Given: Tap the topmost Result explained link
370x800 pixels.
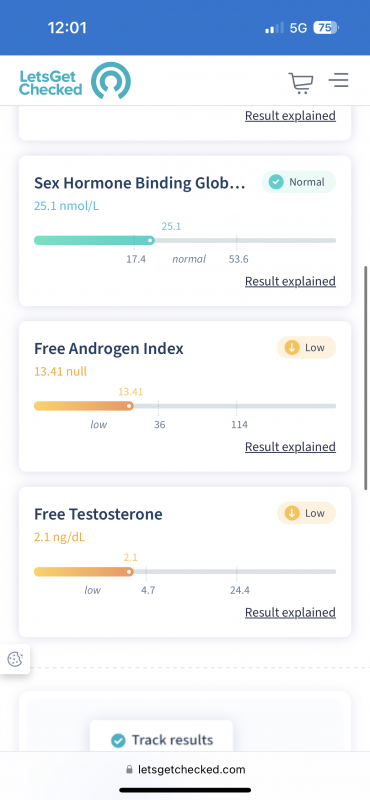Looking at the screenshot, I should coord(290,116).
